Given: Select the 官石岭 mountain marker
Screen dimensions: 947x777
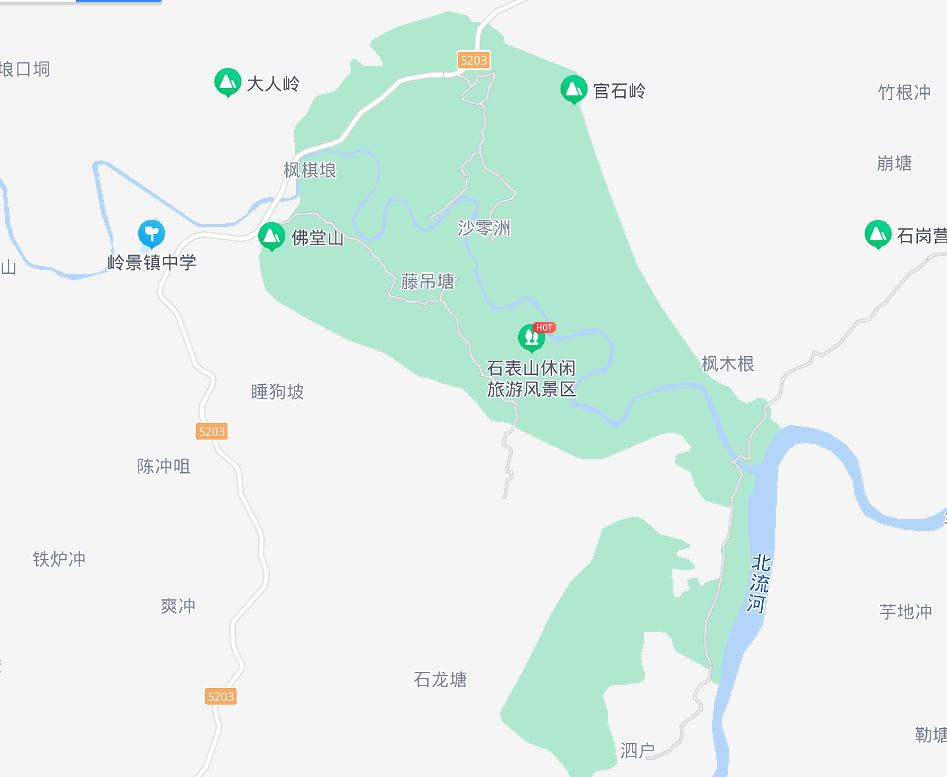Looking at the screenshot, I should click(x=574, y=89).
